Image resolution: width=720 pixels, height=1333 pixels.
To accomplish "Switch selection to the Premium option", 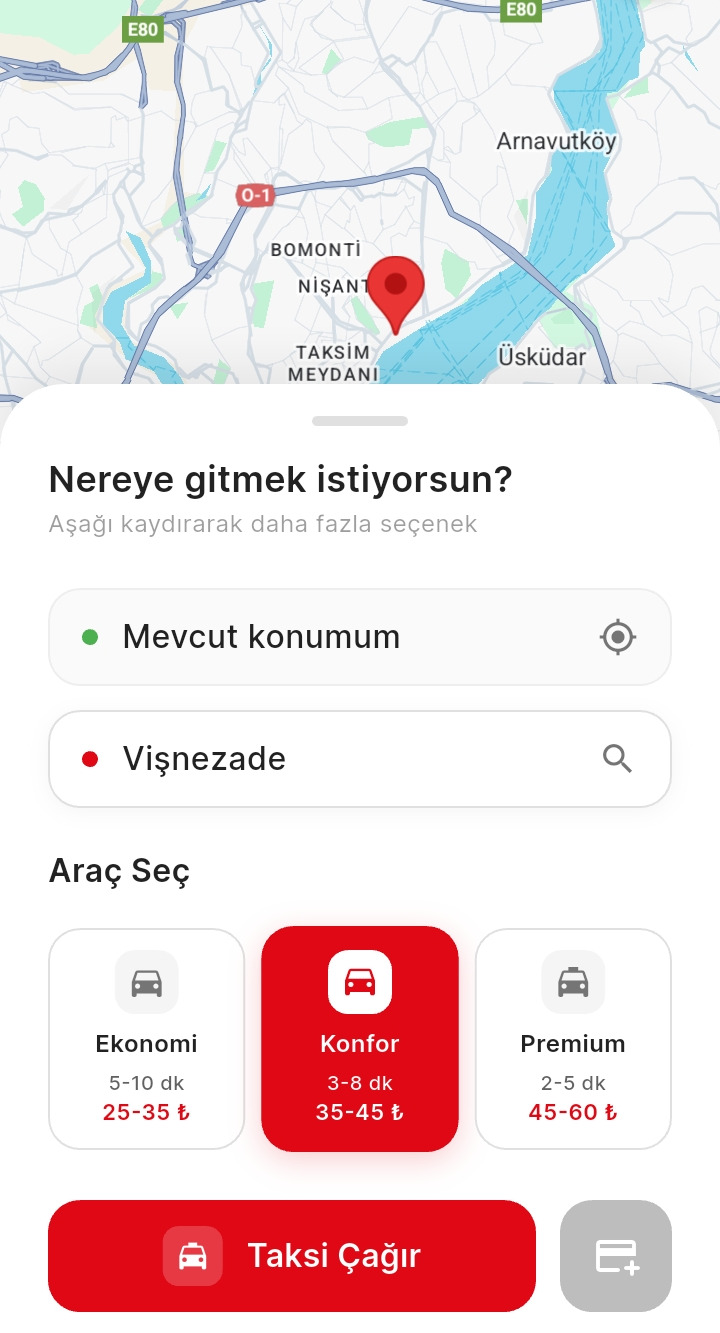I will 573,1038.
